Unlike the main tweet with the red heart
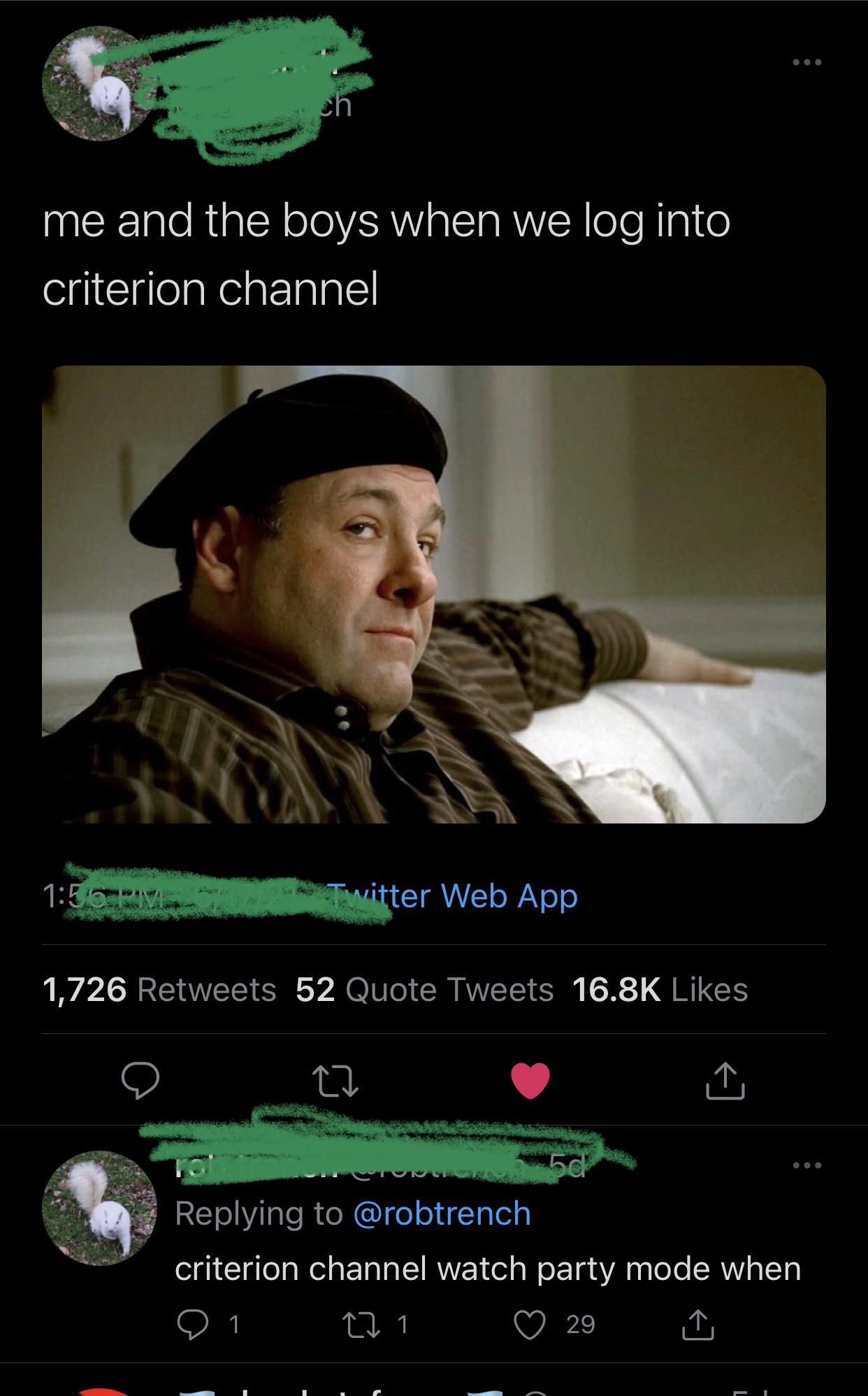Viewport: 868px width, 1396px height. click(530, 1081)
